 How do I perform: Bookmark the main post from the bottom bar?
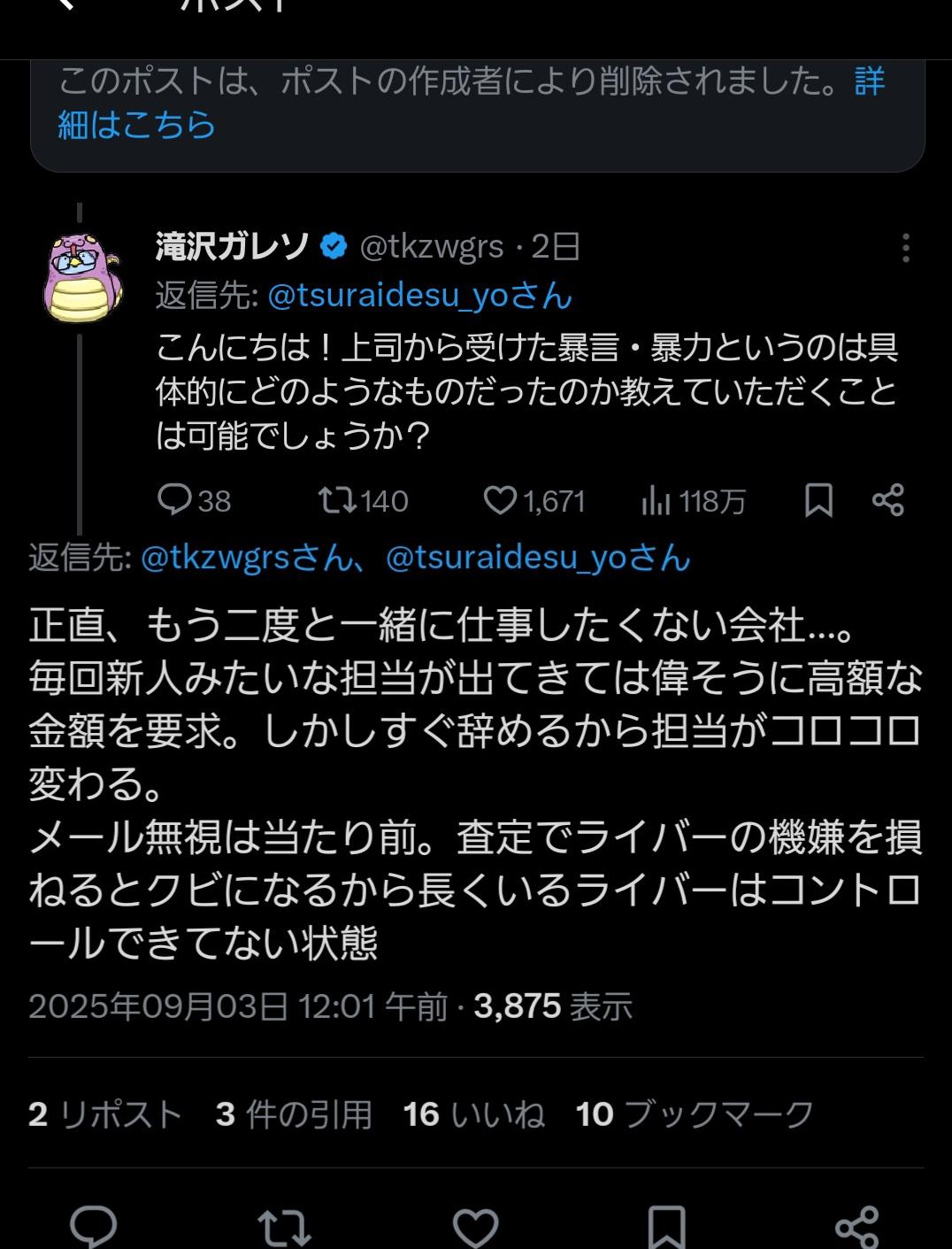(x=666, y=1229)
